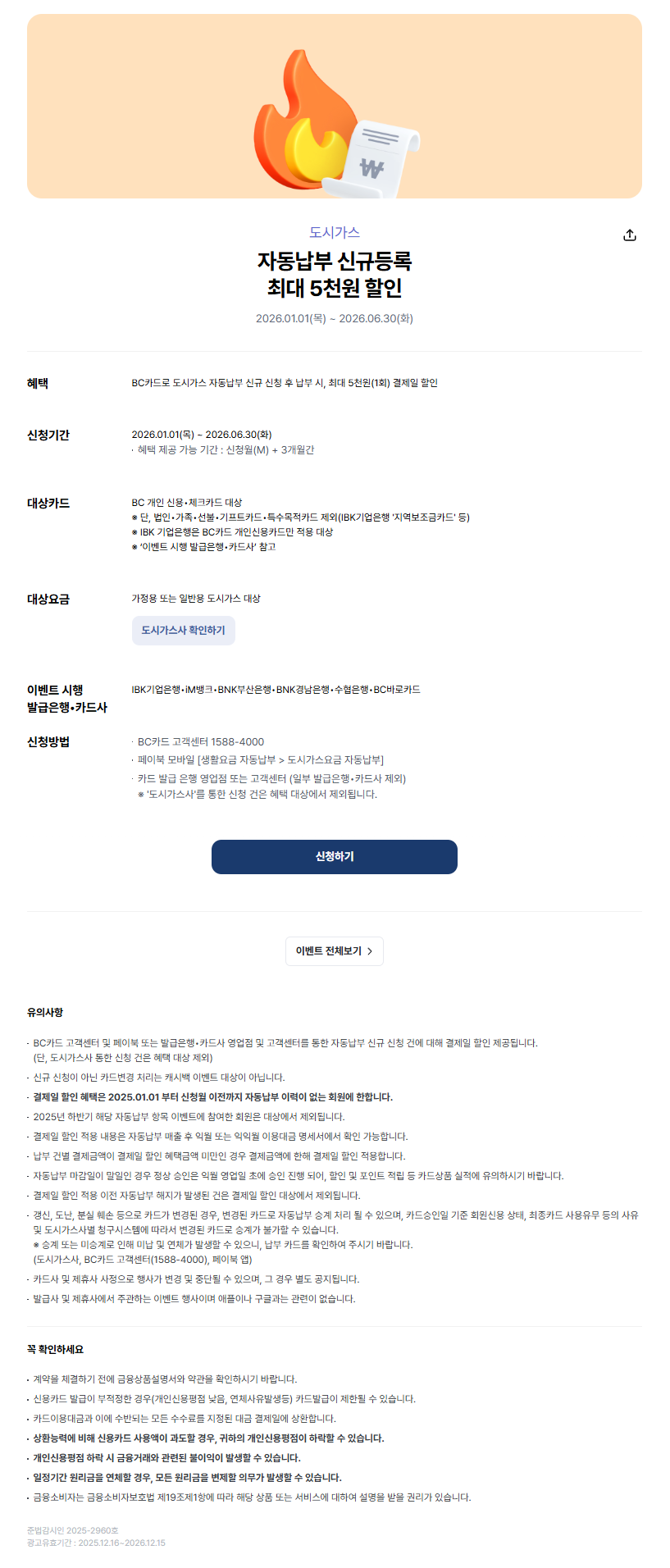Open 이벤트 전체보기 list
Image resolution: width=670 pixels, height=1568 pixels.
point(334,951)
